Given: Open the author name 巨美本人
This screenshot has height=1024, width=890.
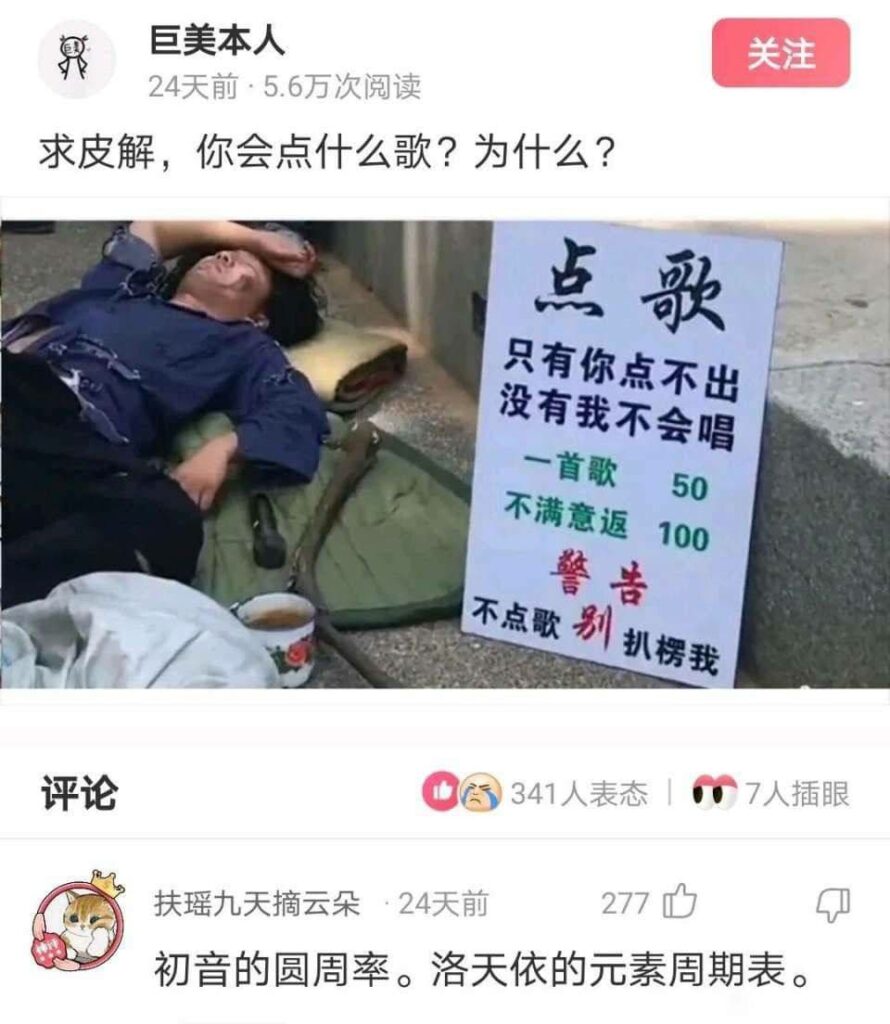Looking at the screenshot, I should tap(217, 41).
